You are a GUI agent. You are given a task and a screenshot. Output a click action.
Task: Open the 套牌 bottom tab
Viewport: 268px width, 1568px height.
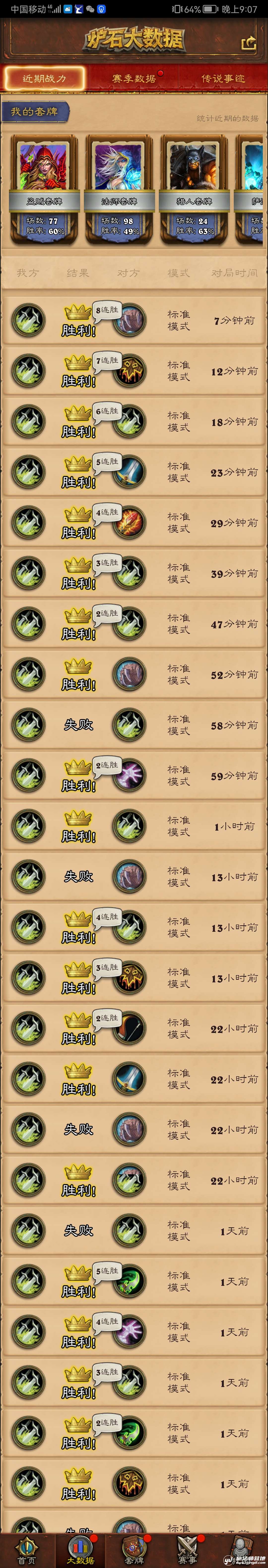[134, 1550]
